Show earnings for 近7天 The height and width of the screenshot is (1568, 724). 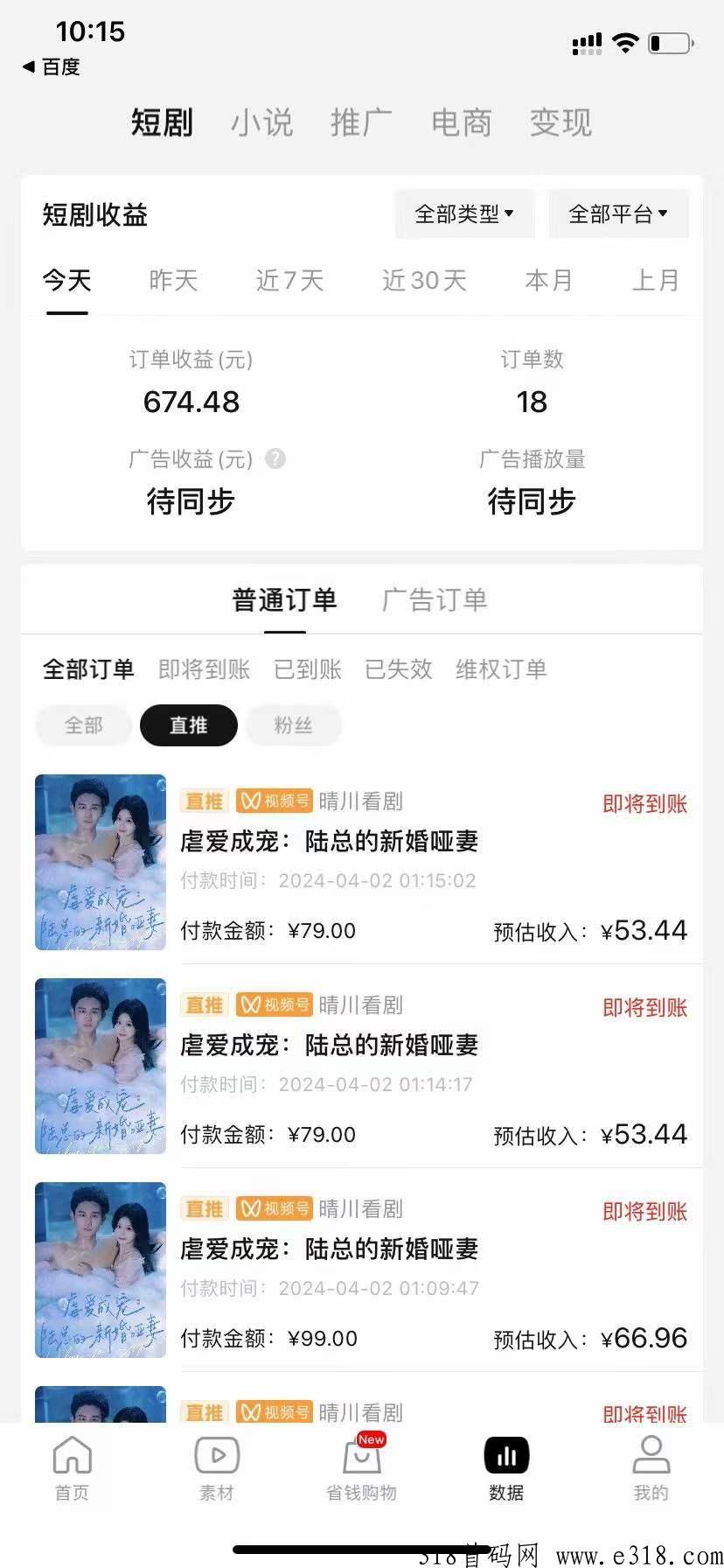pos(289,281)
